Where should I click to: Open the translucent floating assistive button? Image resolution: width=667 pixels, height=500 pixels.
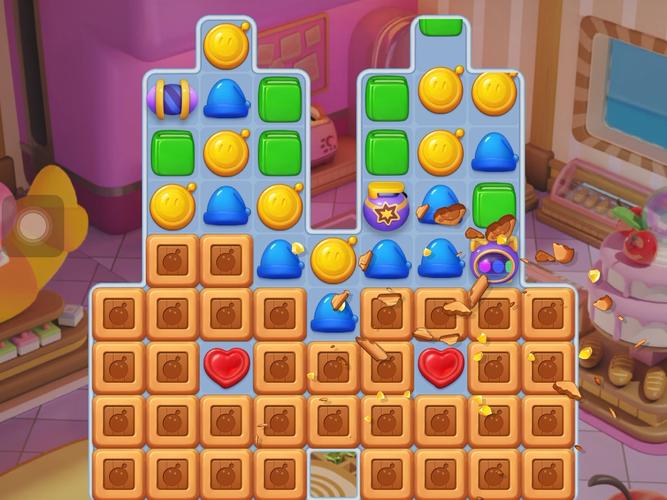coord(33,226)
